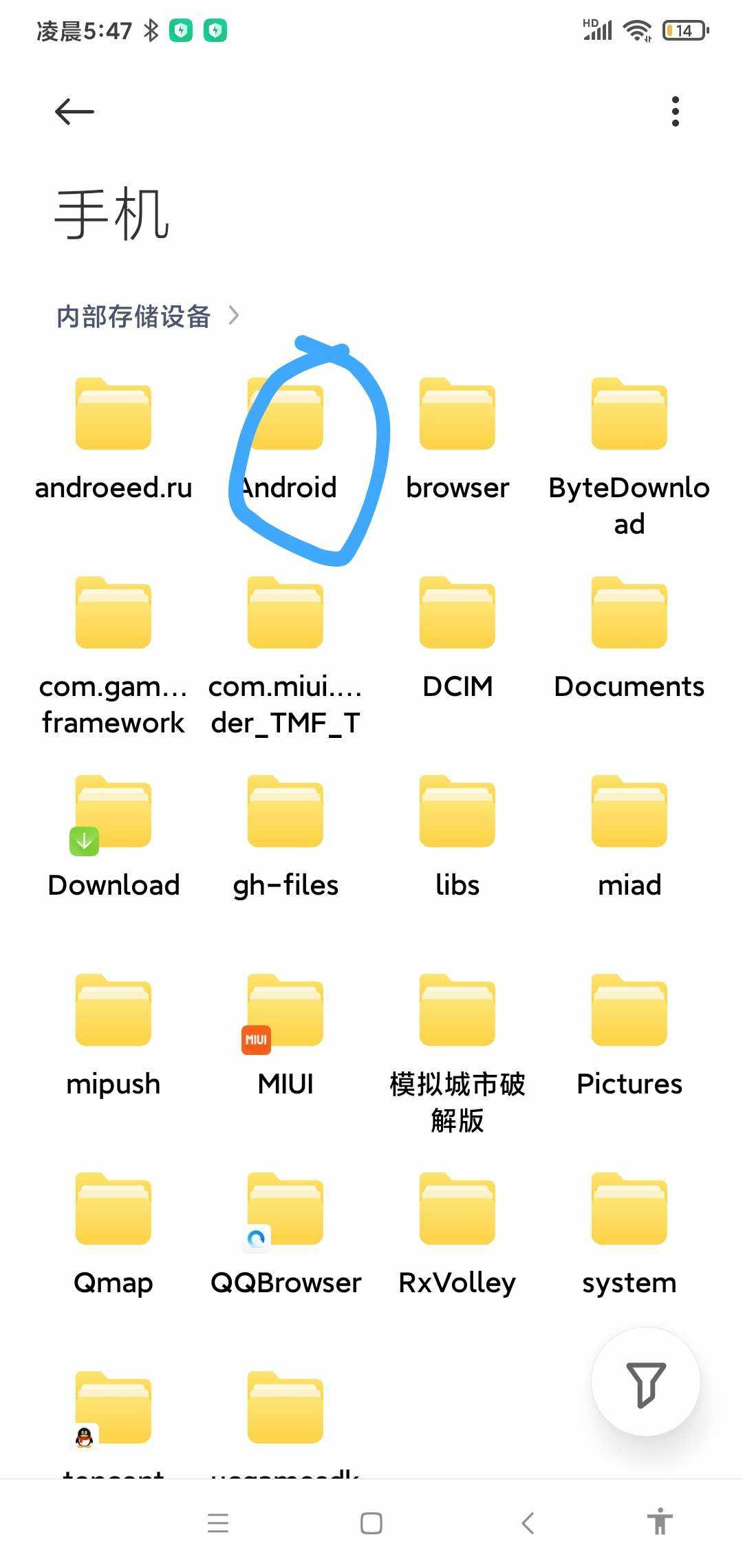
Task: Open the three-dot overflow menu
Action: coord(675,111)
